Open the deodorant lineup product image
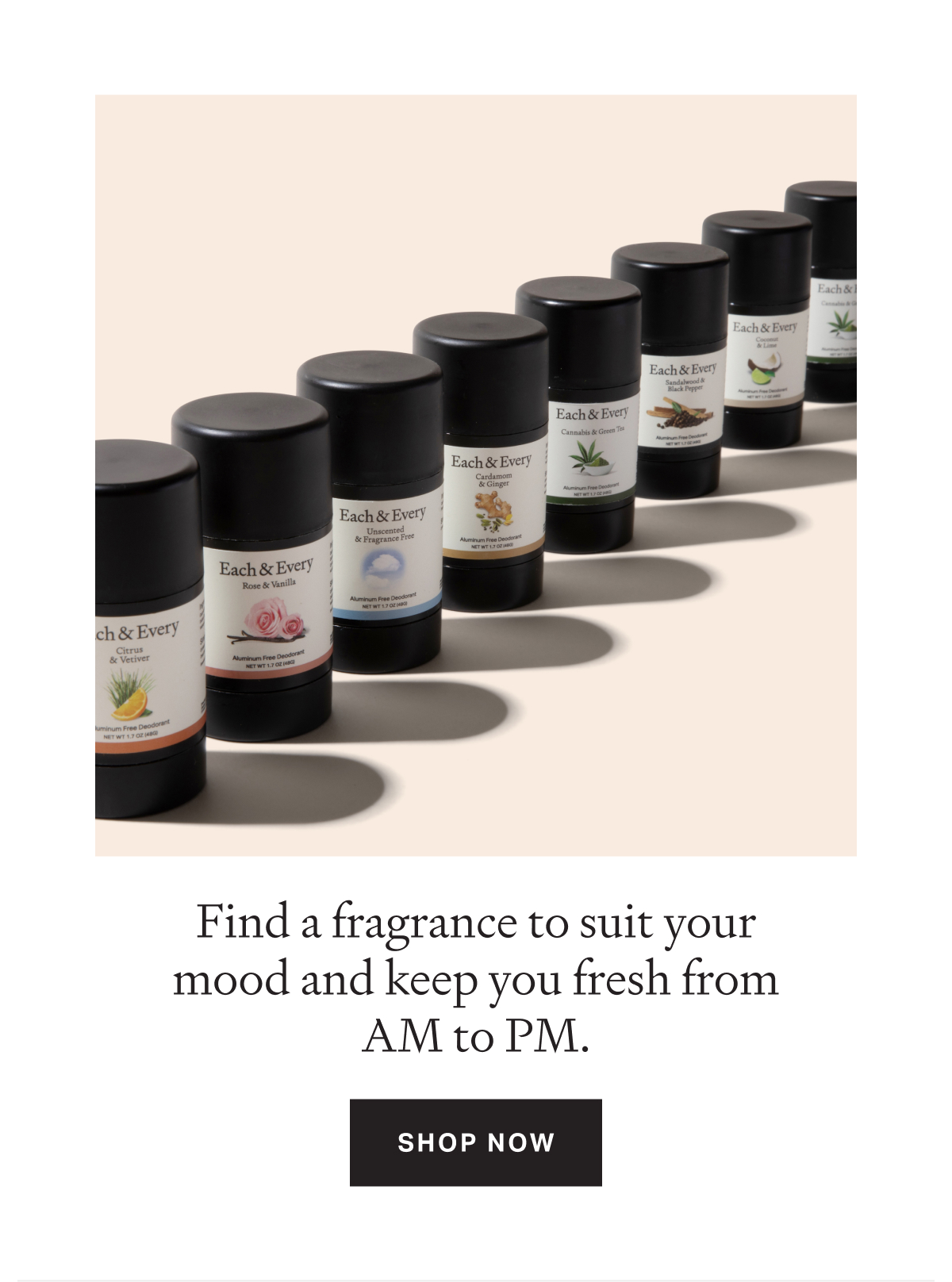This screenshot has height=1282, width=952. click(475, 475)
